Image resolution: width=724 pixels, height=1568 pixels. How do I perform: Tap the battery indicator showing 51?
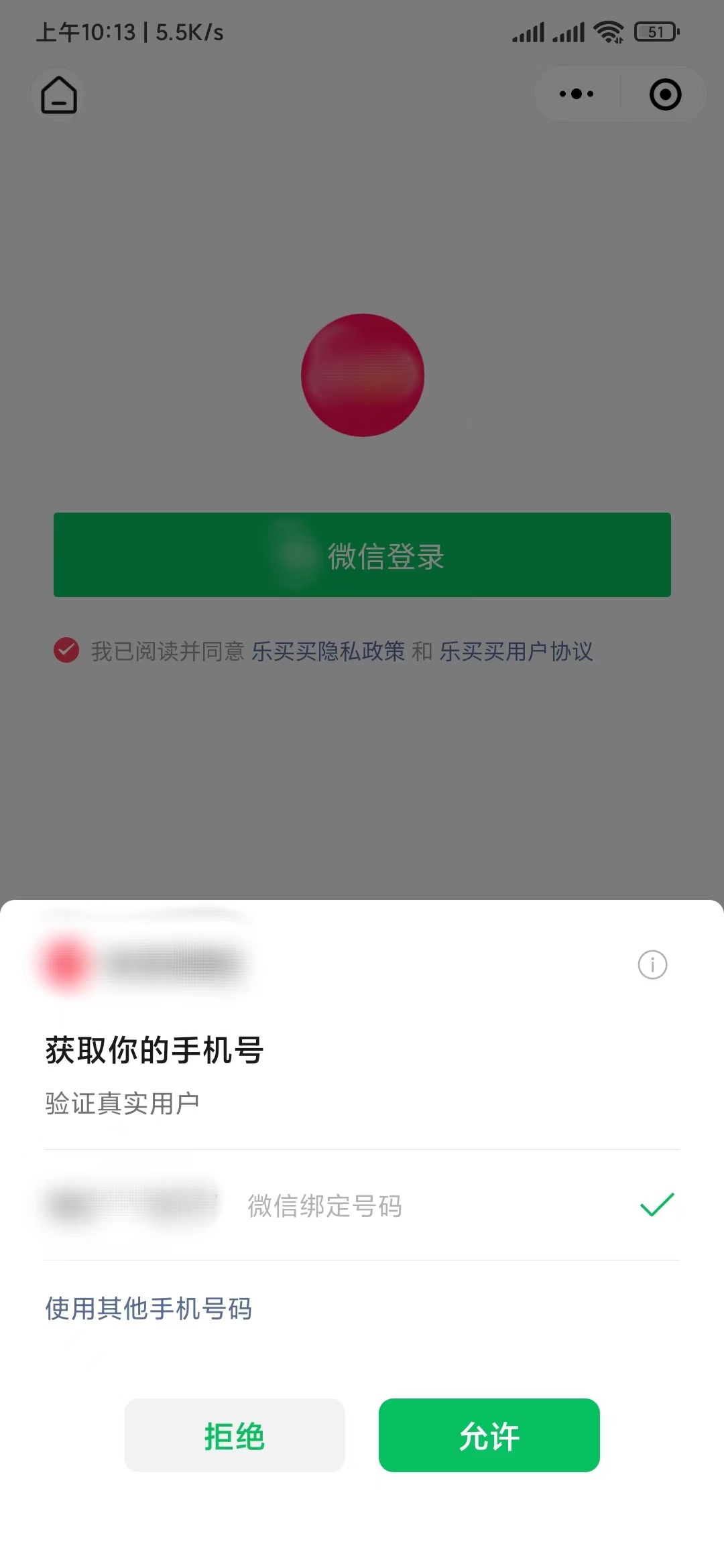click(654, 30)
